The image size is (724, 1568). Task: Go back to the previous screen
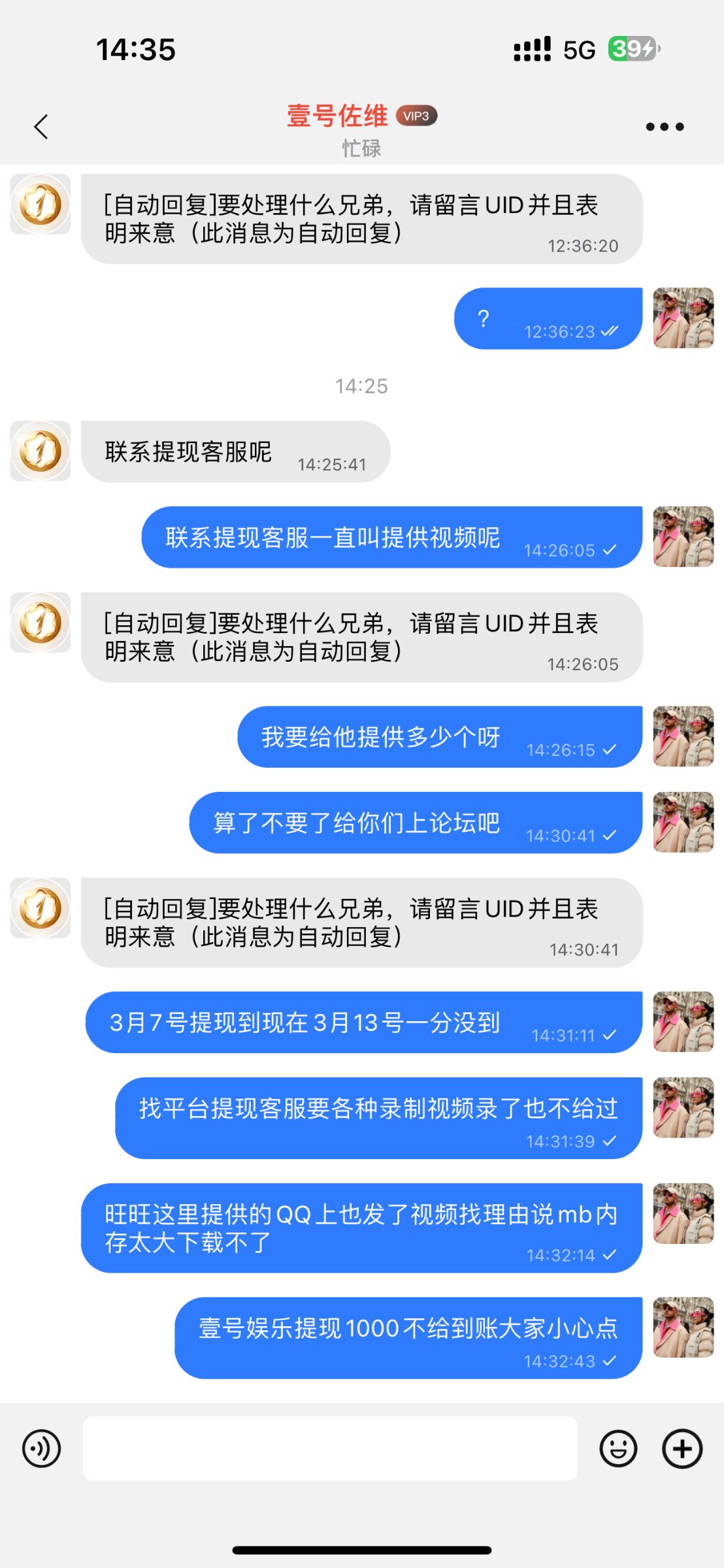(41, 127)
